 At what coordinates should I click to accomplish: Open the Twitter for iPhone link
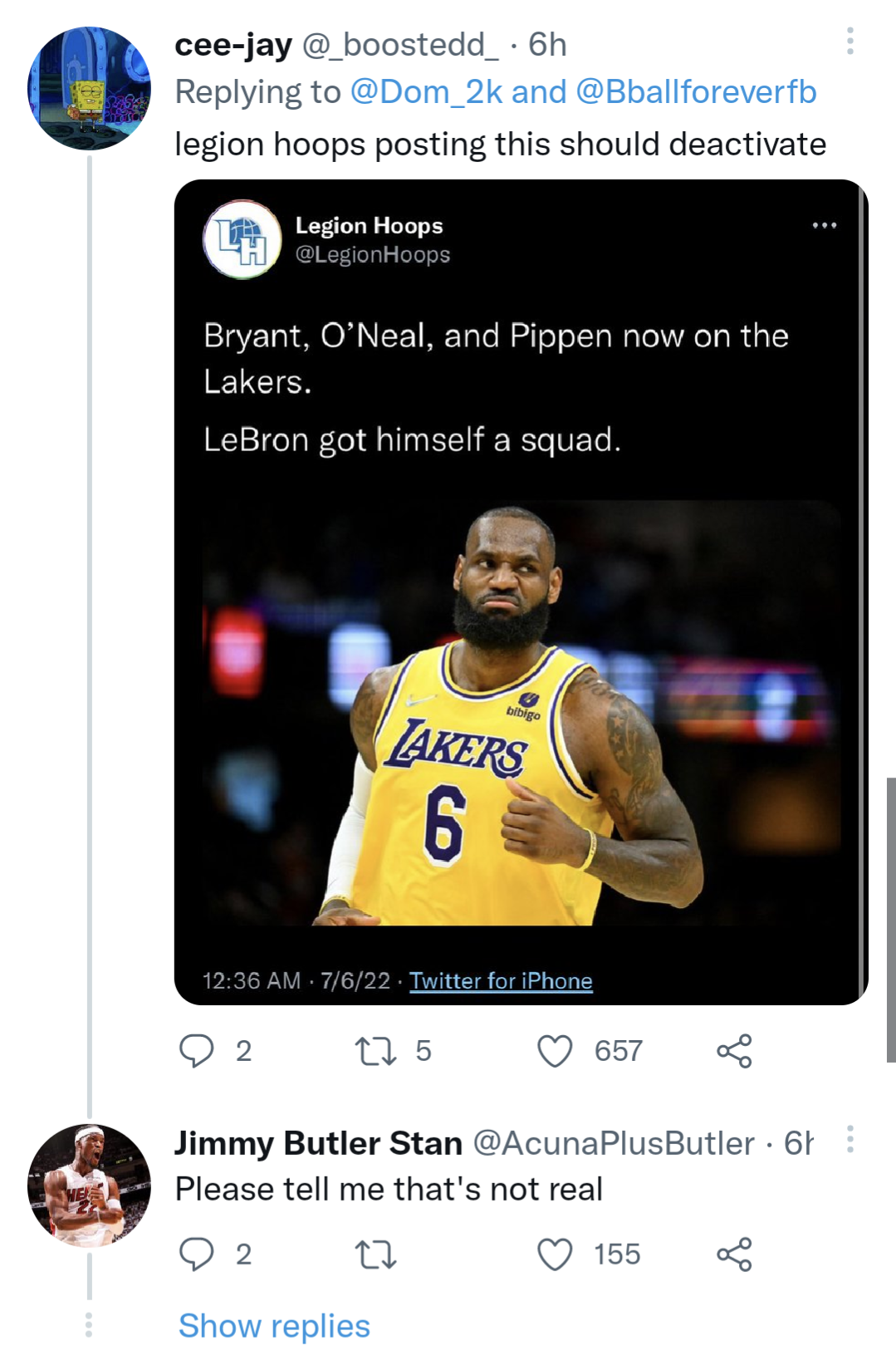(500, 980)
